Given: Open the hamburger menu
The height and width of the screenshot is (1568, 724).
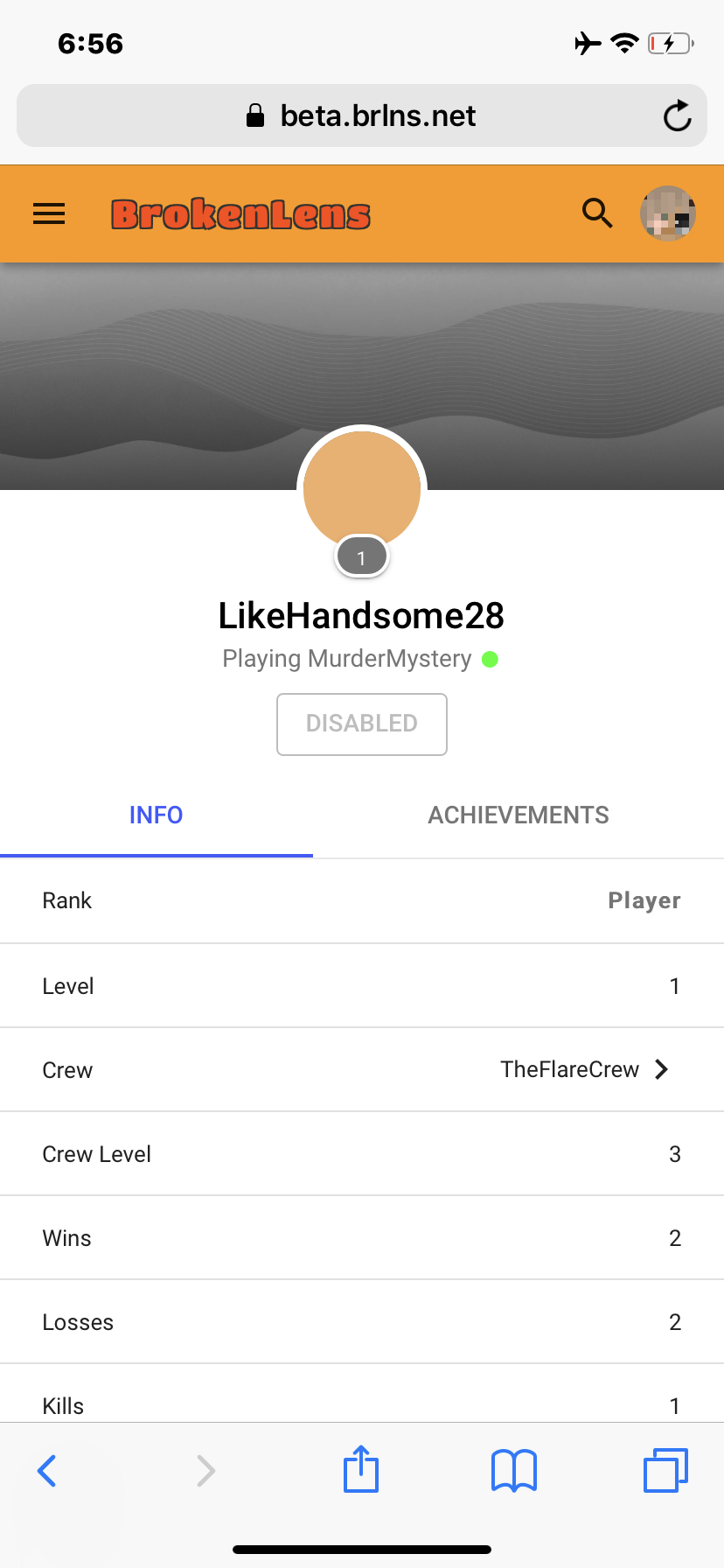Looking at the screenshot, I should click(49, 213).
